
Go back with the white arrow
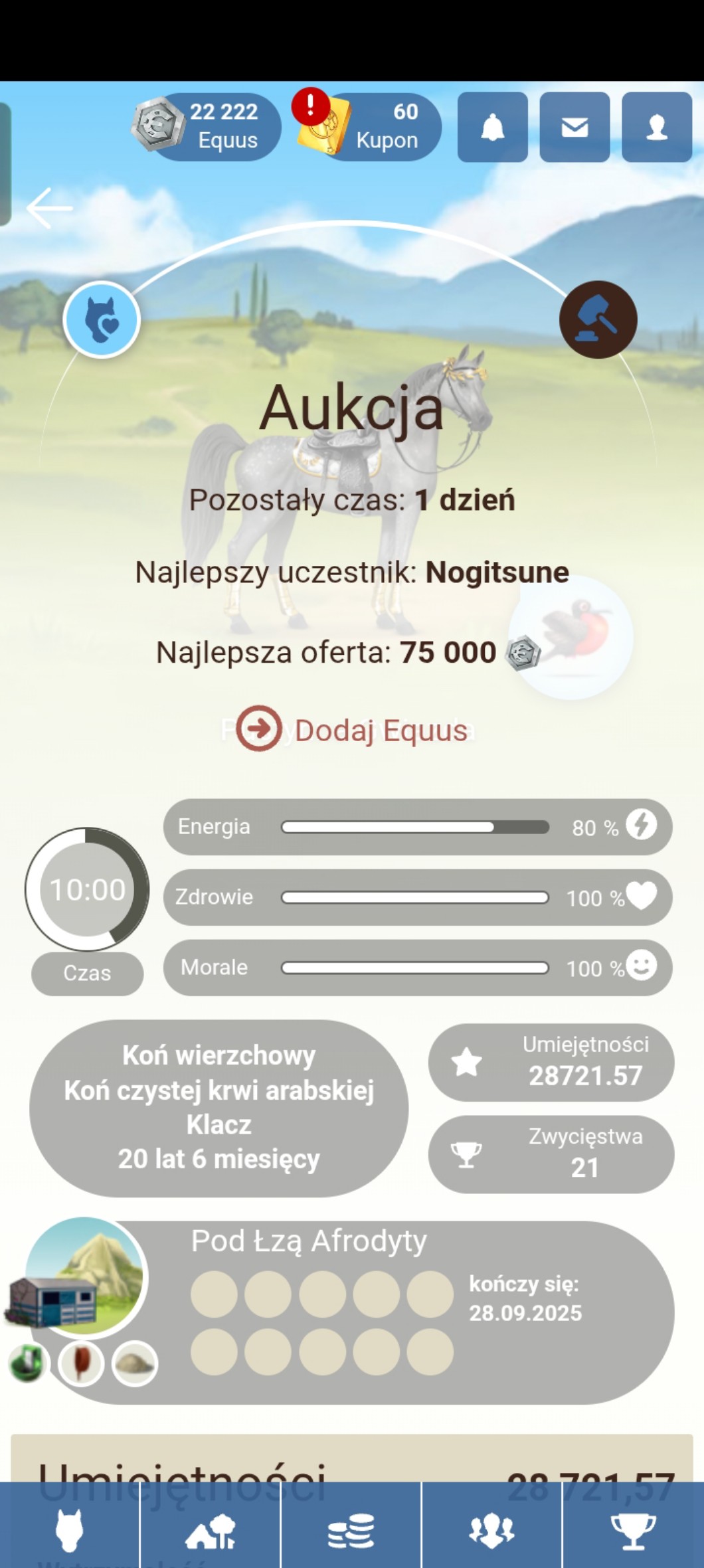click(x=50, y=208)
